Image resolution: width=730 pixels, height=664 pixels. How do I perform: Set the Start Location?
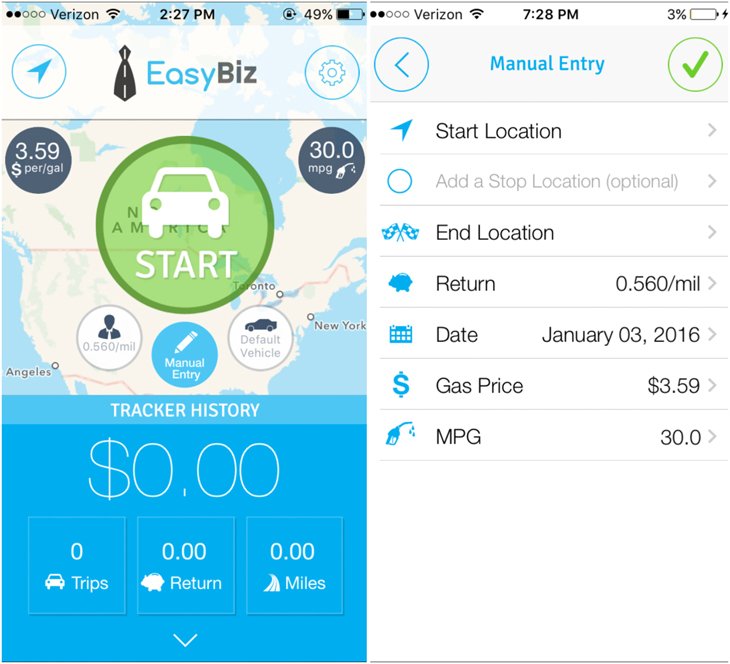point(550,130)
